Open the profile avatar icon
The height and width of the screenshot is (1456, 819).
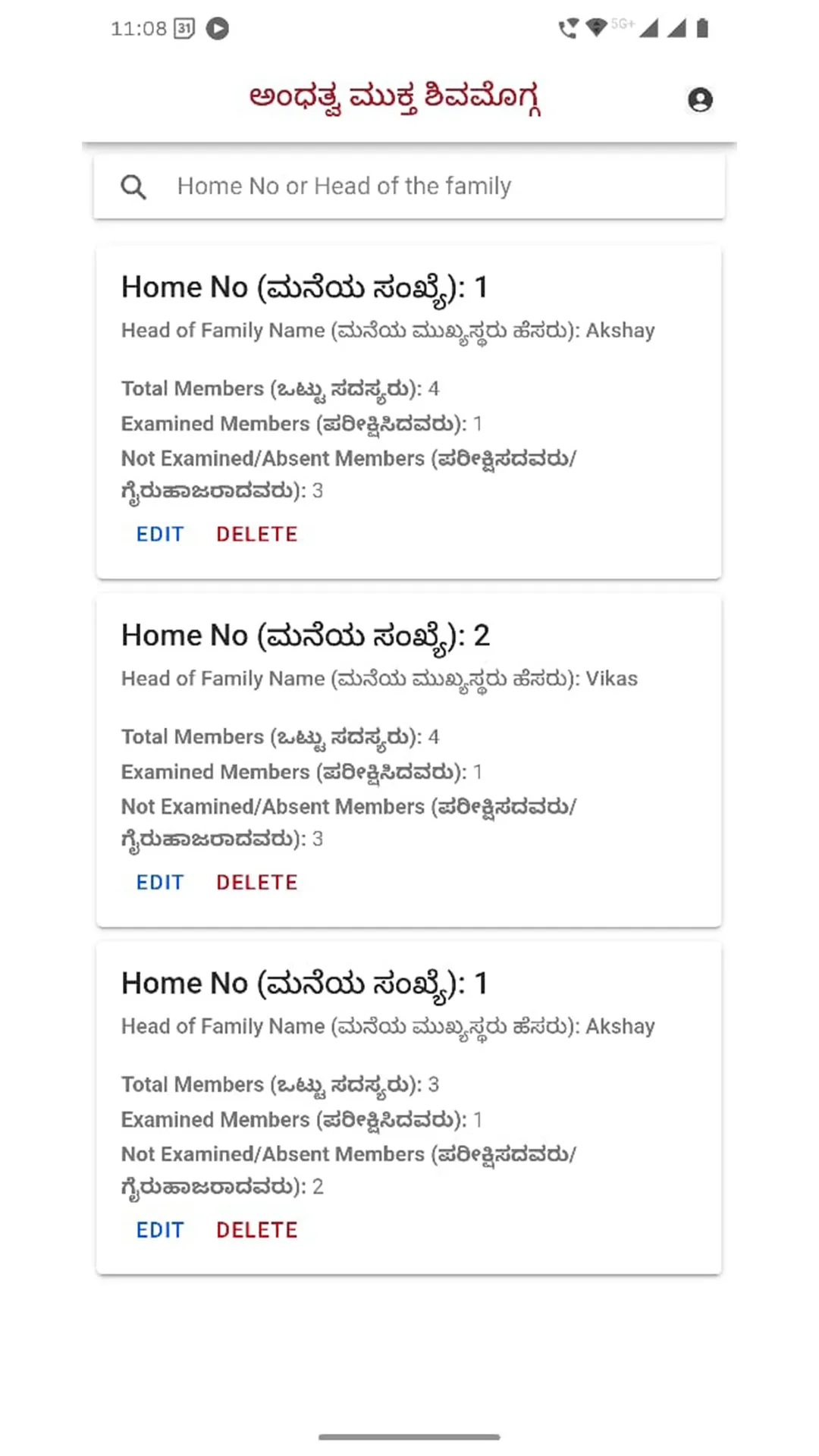click(x=698, y=99)
